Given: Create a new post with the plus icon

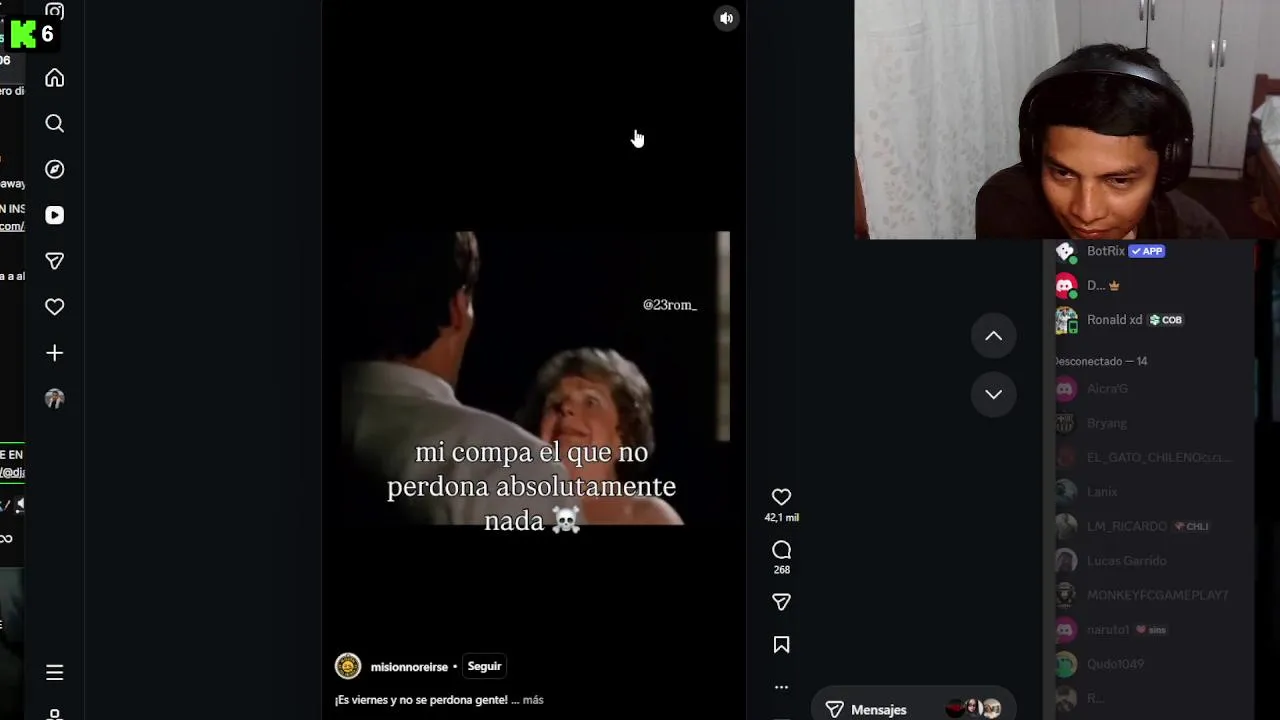Looking at the screenshot, I should pyautogui.click(x=55, y=353).
